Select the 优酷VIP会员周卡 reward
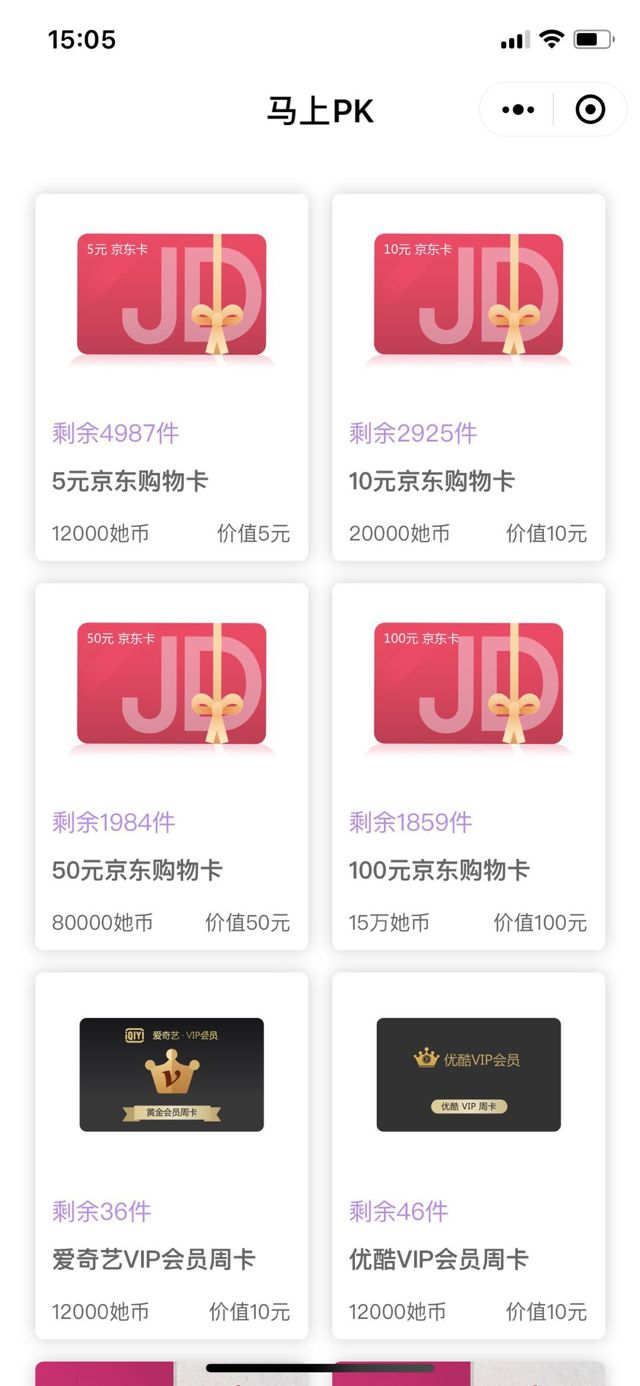640x1386 pixels. click(x=468, y=1155)
